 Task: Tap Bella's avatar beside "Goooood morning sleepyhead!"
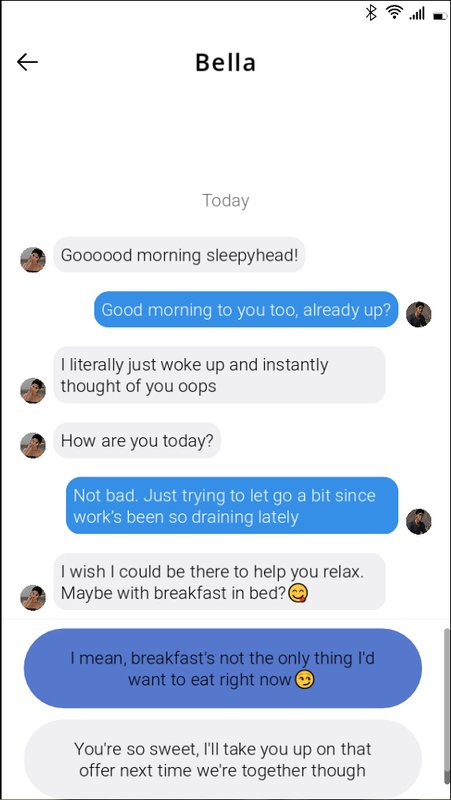pyautogui.click(x=33, y=260)
